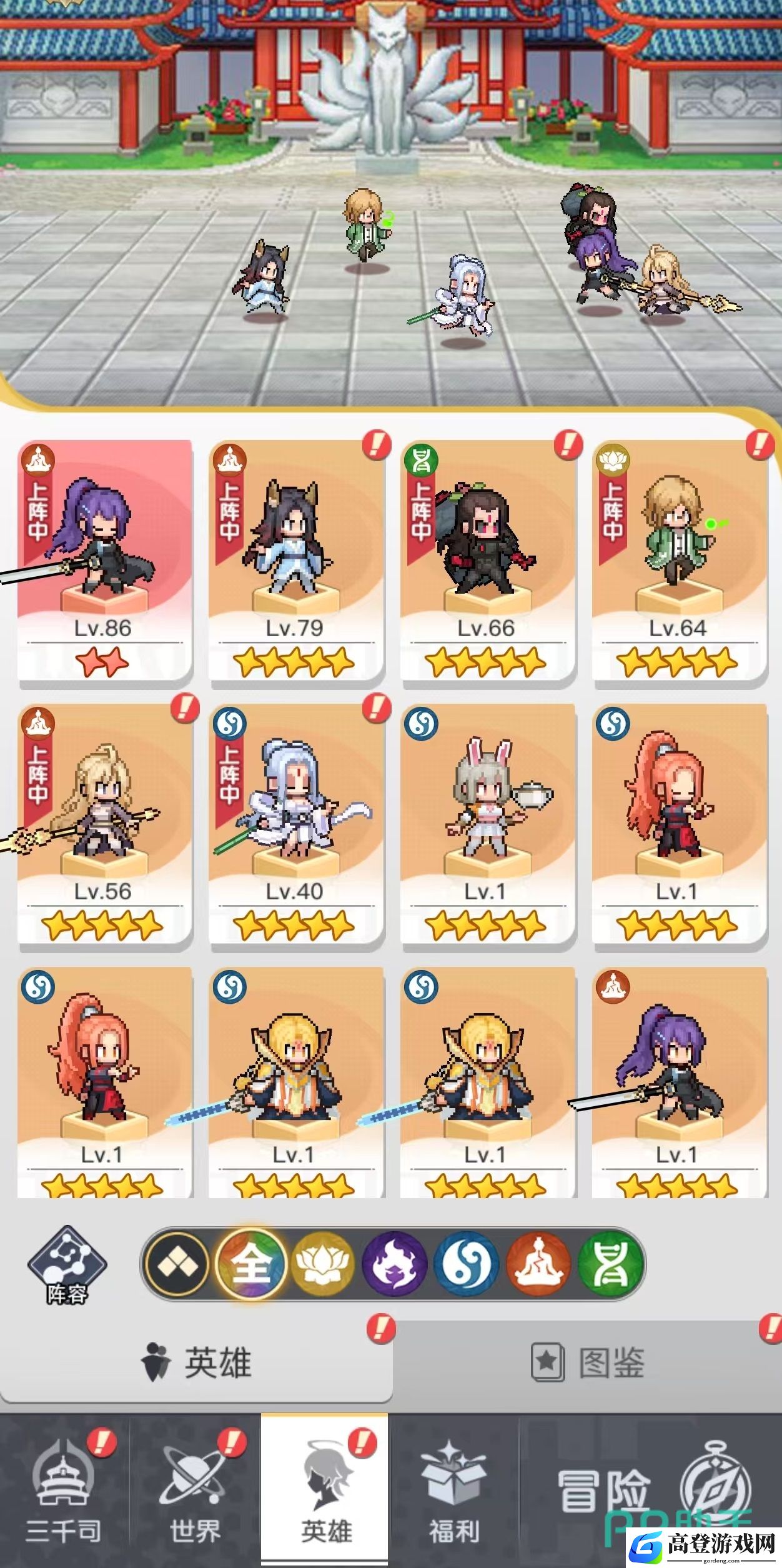Filter heroes by the red meditation faction

tap(538, 1264)
